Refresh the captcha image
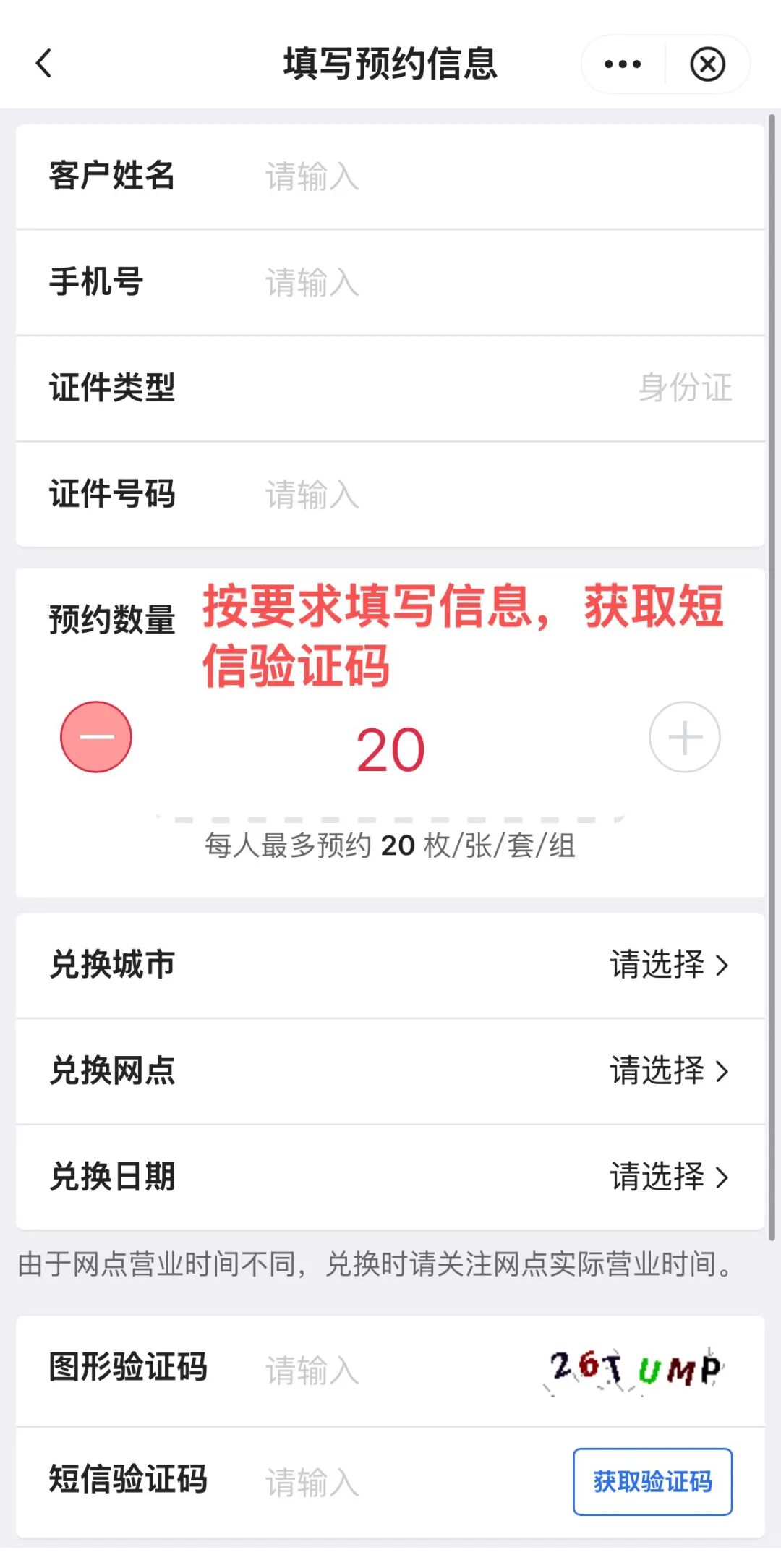781x1568 pixels. [x=635, y=1370]
